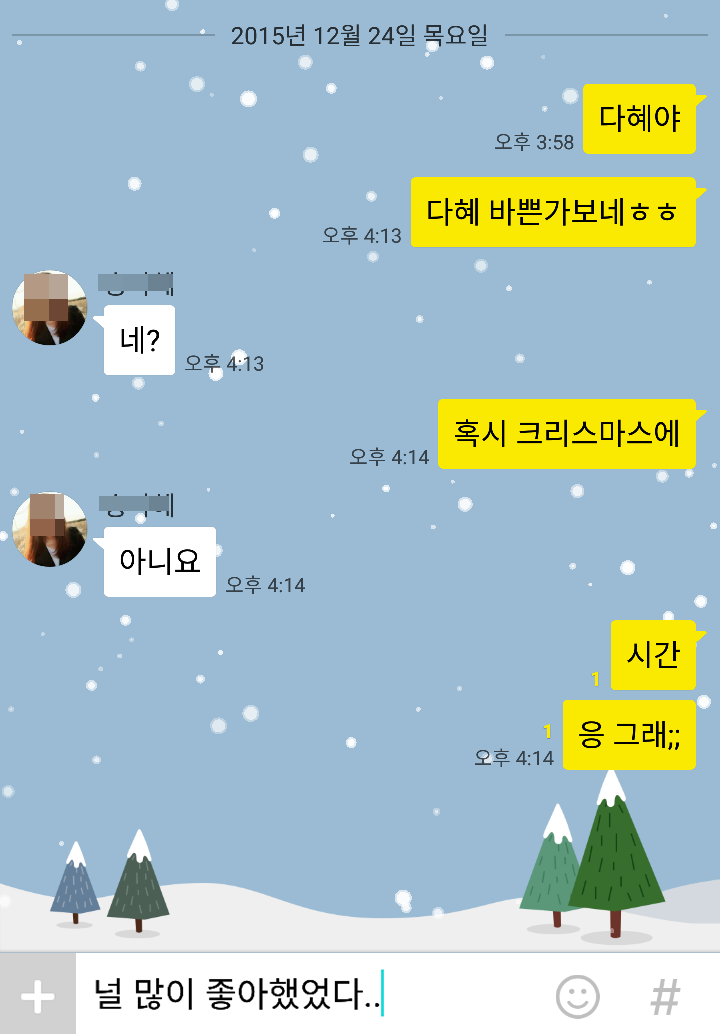The width and height of the screenshot is (720, 1034).
Task: Open the plus attachment menu
Action: pos(37,996)
